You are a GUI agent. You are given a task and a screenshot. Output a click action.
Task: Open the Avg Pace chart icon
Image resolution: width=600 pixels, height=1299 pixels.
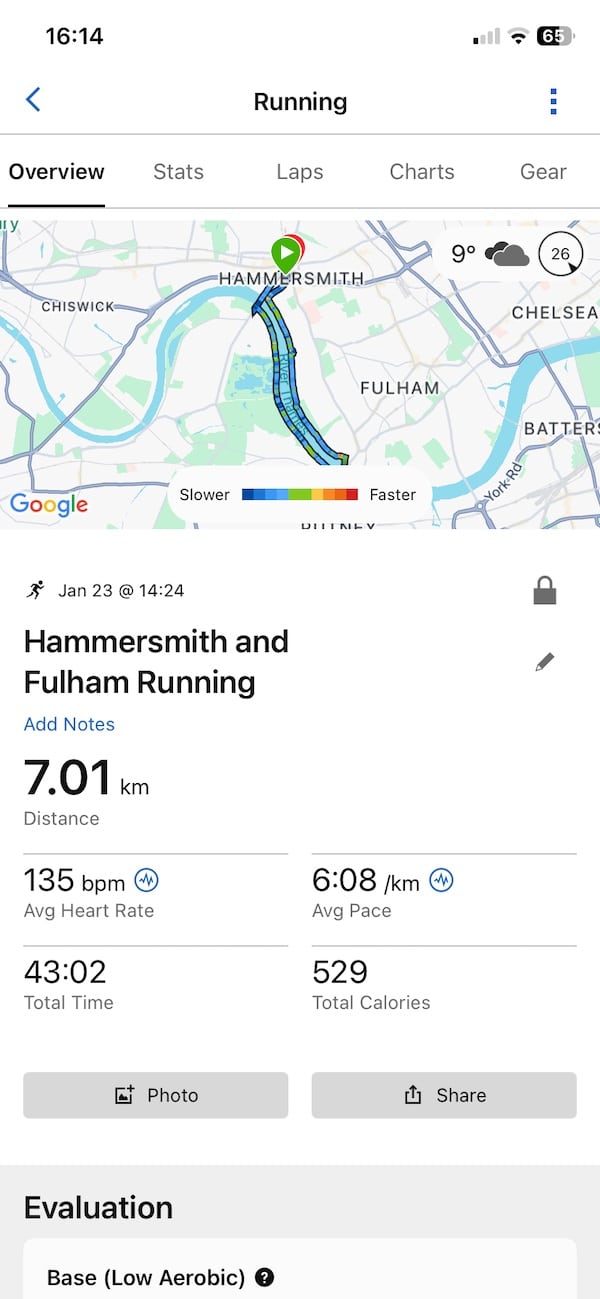click(441, 881)
